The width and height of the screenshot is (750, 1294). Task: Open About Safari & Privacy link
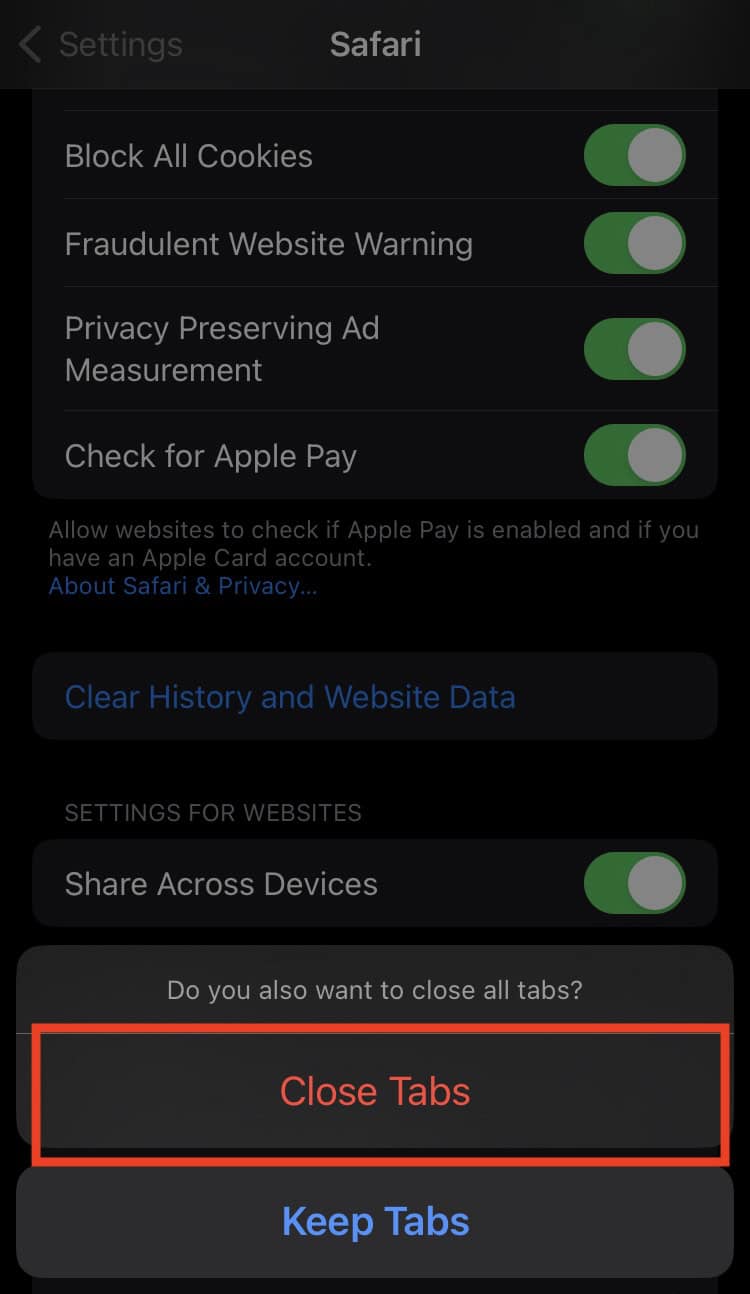183,586
